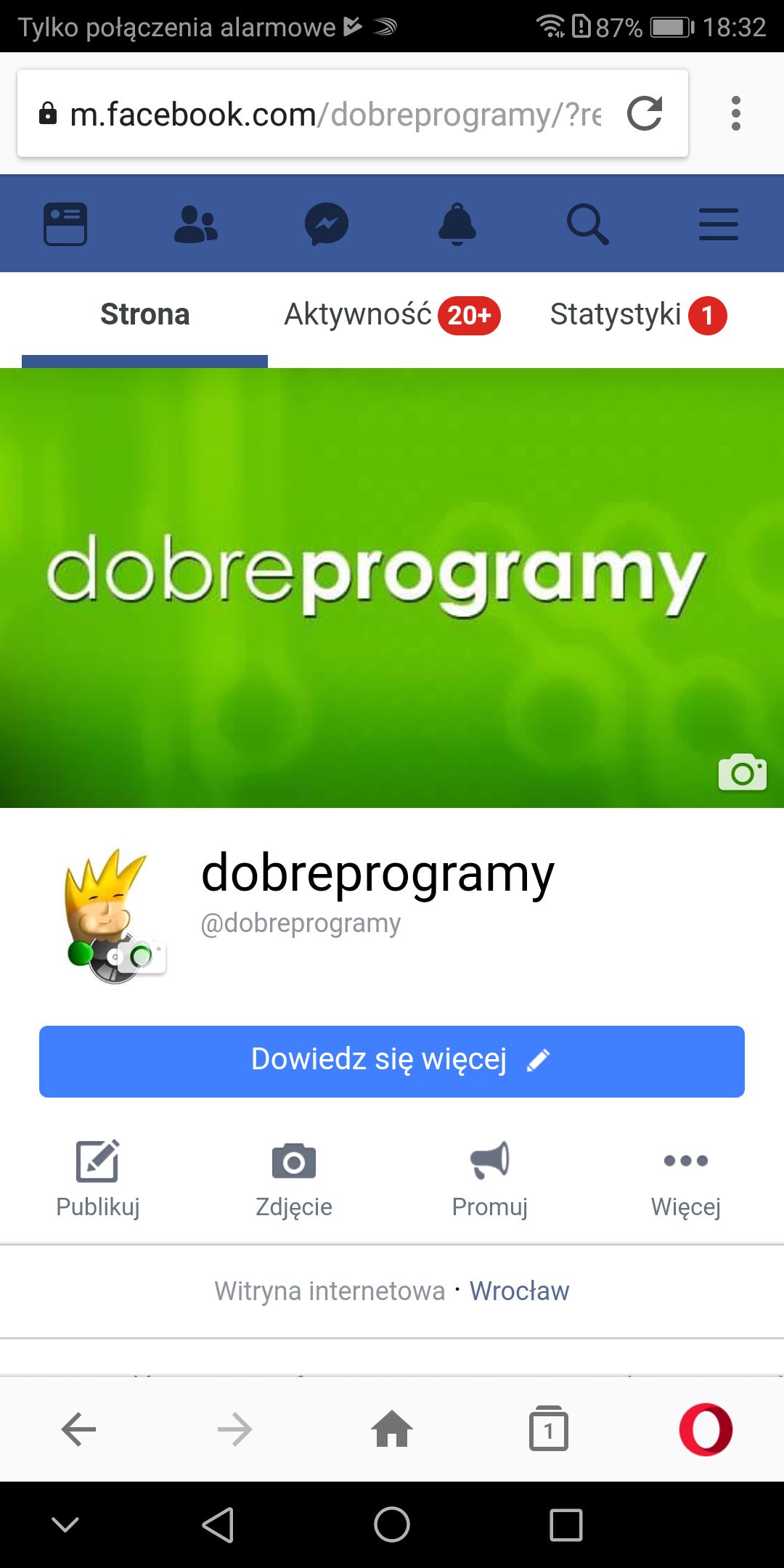Open browser tabs switcher

549,1429
